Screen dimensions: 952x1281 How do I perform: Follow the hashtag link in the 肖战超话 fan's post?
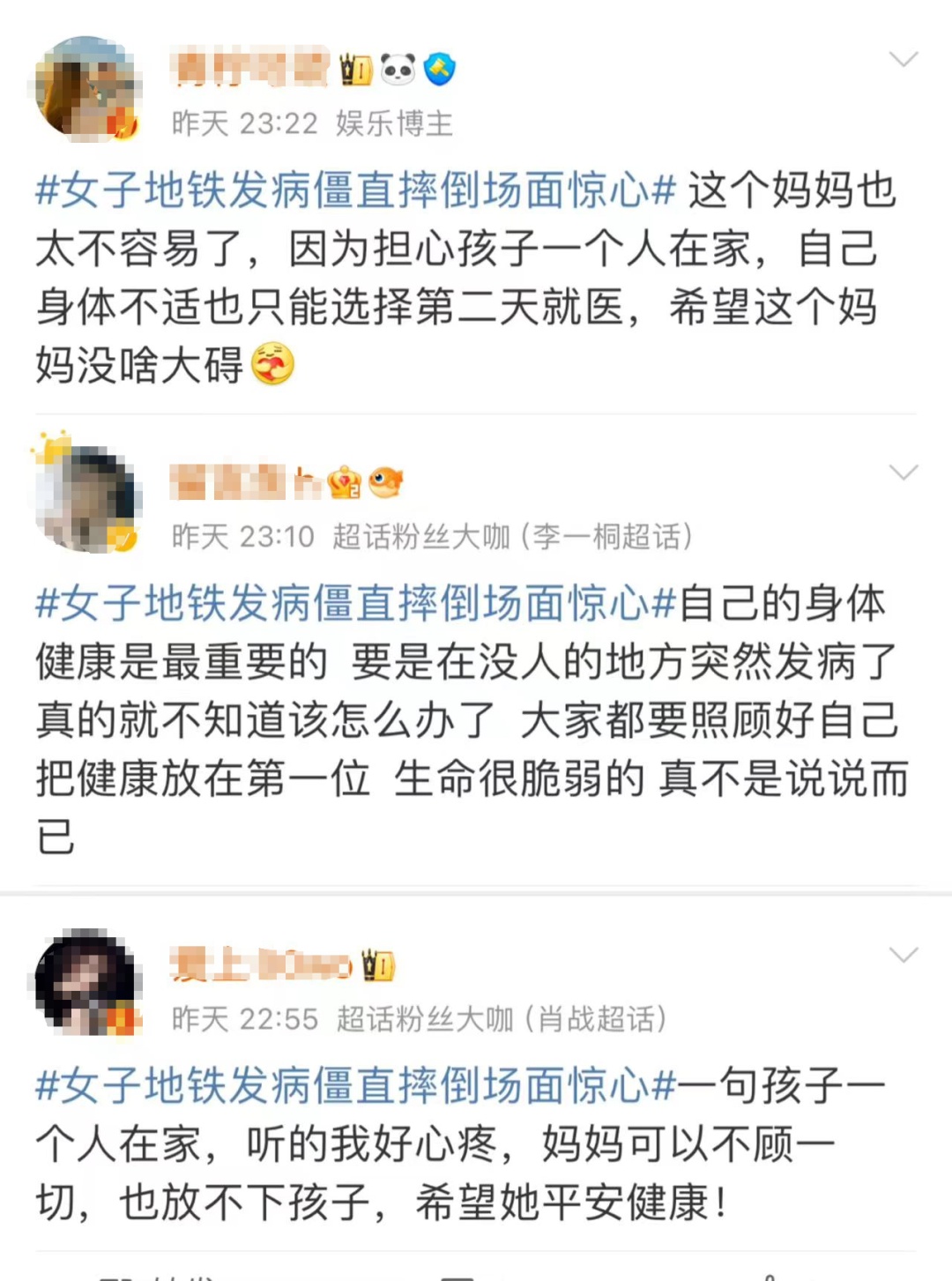pos(355,1085)
